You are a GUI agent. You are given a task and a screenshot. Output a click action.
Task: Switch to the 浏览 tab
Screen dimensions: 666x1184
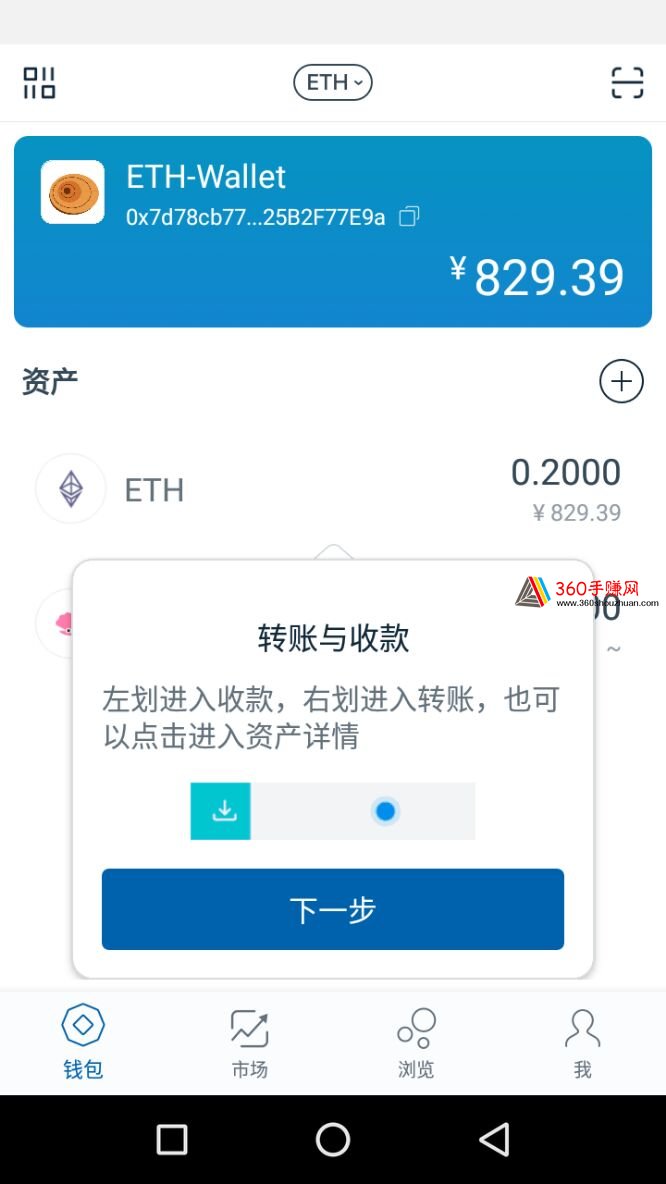[416, 1043]
